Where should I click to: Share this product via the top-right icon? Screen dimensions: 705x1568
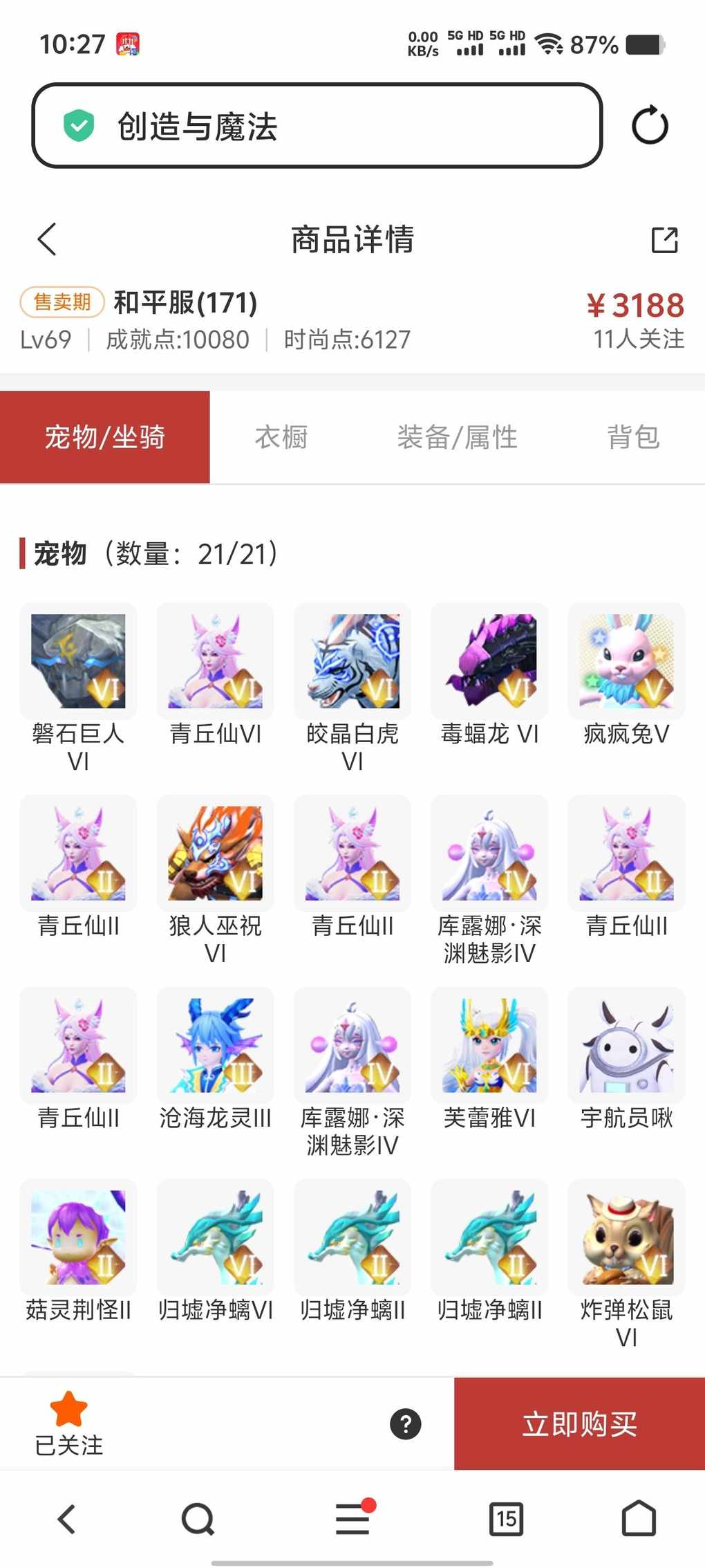click(x=664, y=240)
